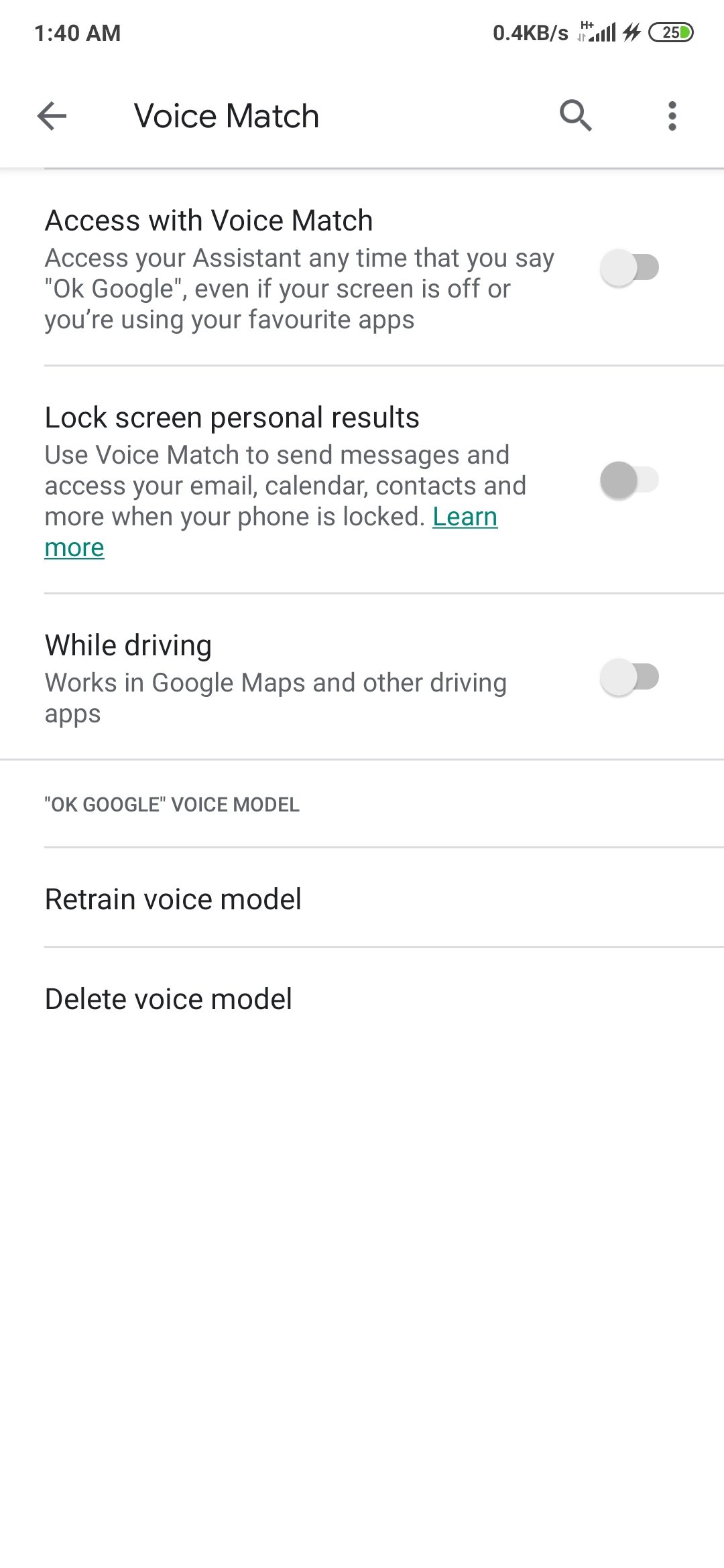Enable Access with Voice Match switch
724x1568 pixels.
(629, 267)
